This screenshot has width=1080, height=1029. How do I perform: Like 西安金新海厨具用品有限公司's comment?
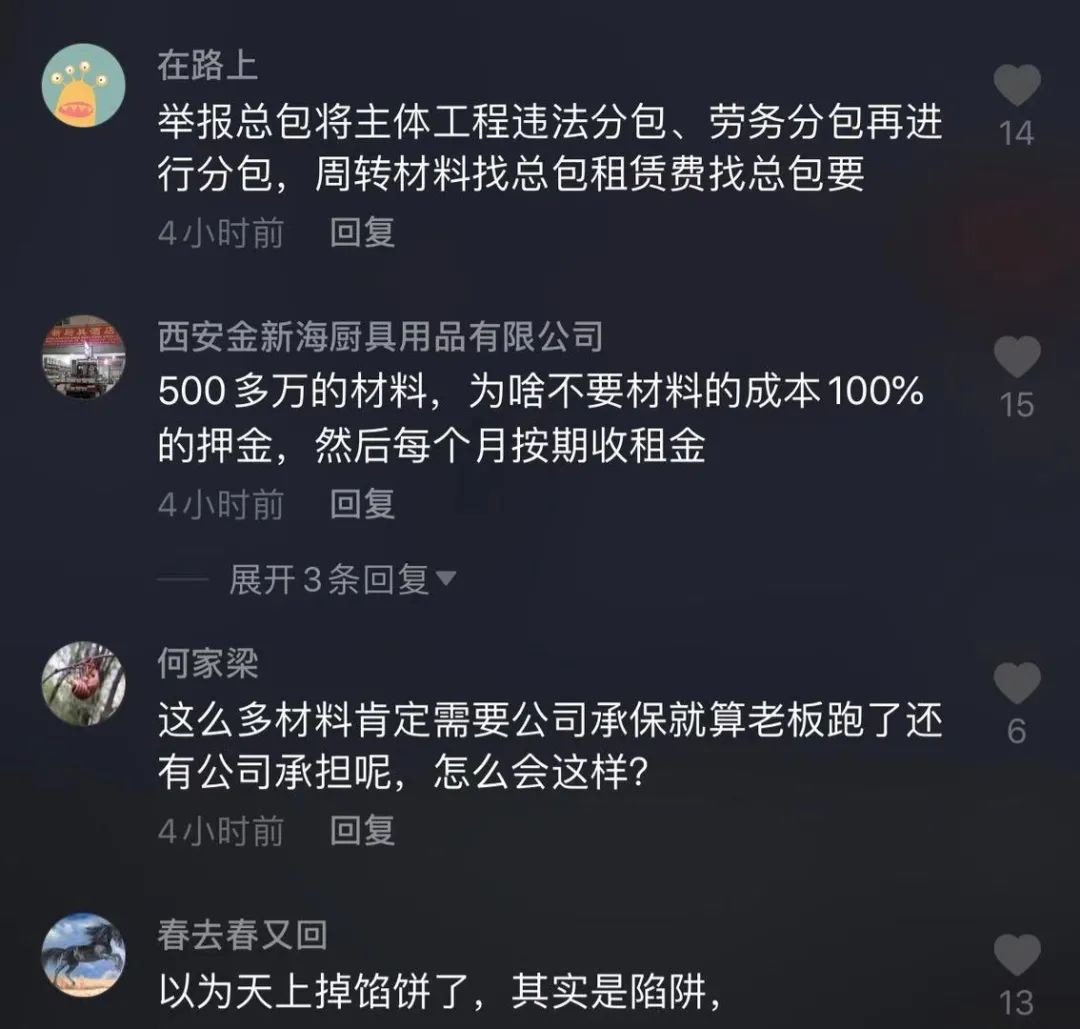coord(1017,358)
